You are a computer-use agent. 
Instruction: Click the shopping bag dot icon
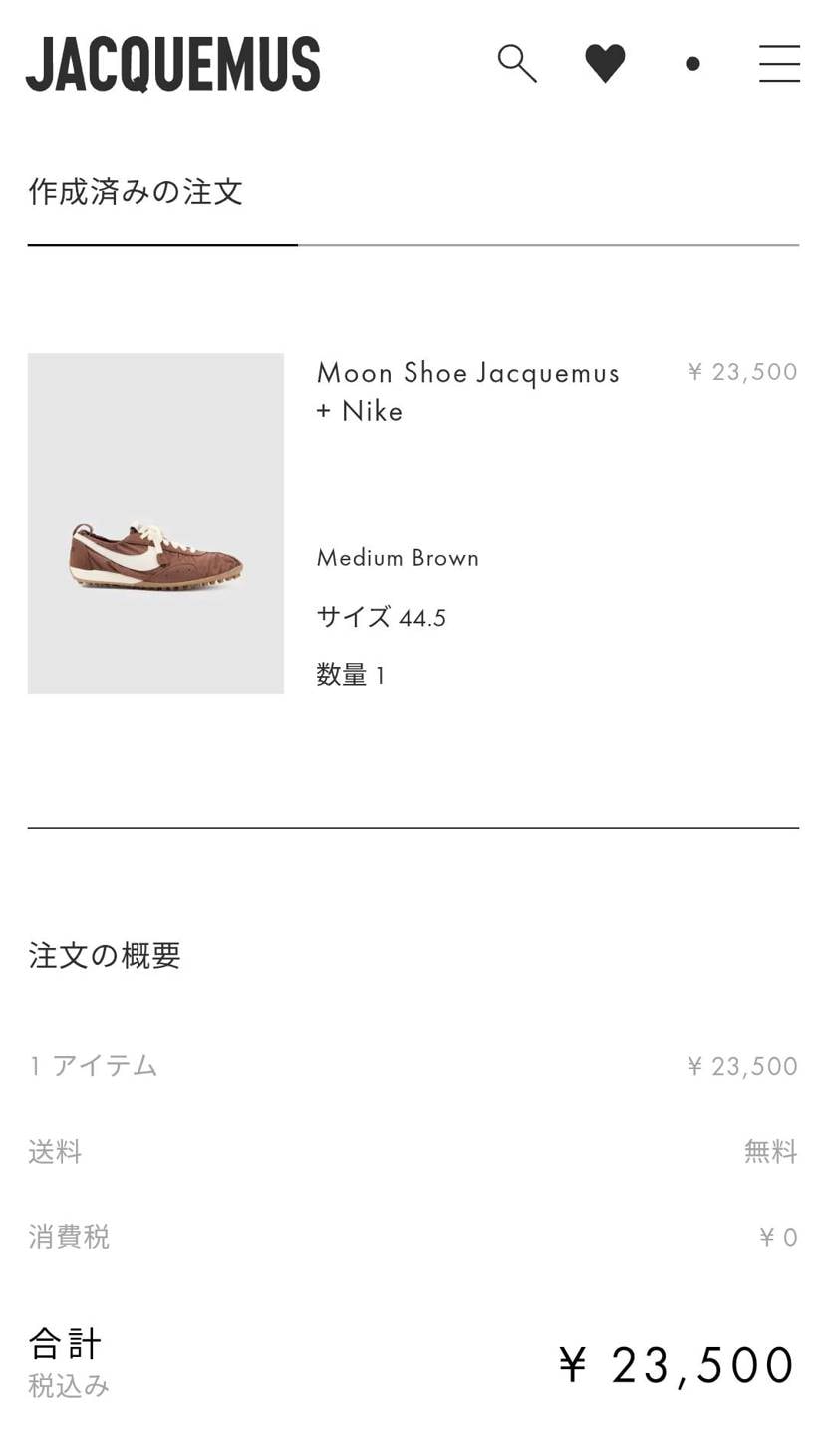(691, 63)
